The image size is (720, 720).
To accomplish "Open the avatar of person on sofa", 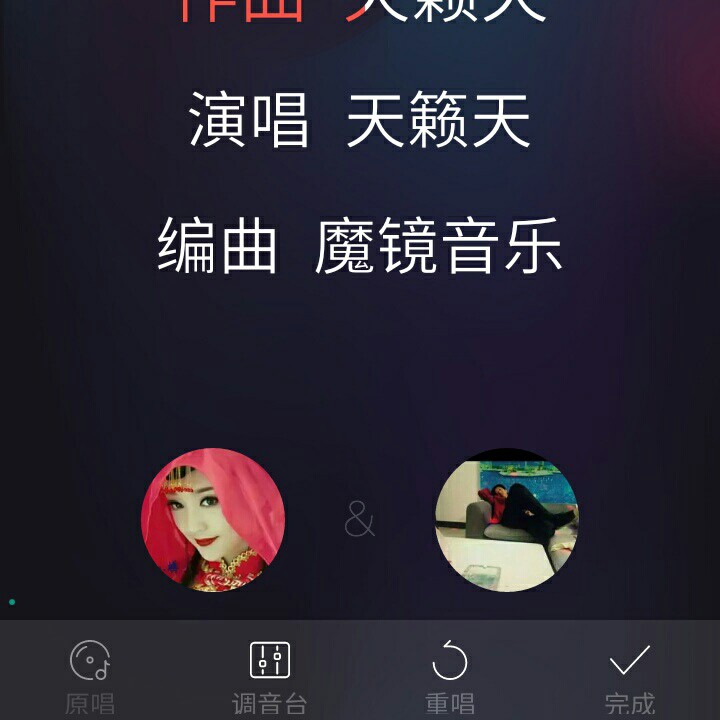I will coord(507,520).
